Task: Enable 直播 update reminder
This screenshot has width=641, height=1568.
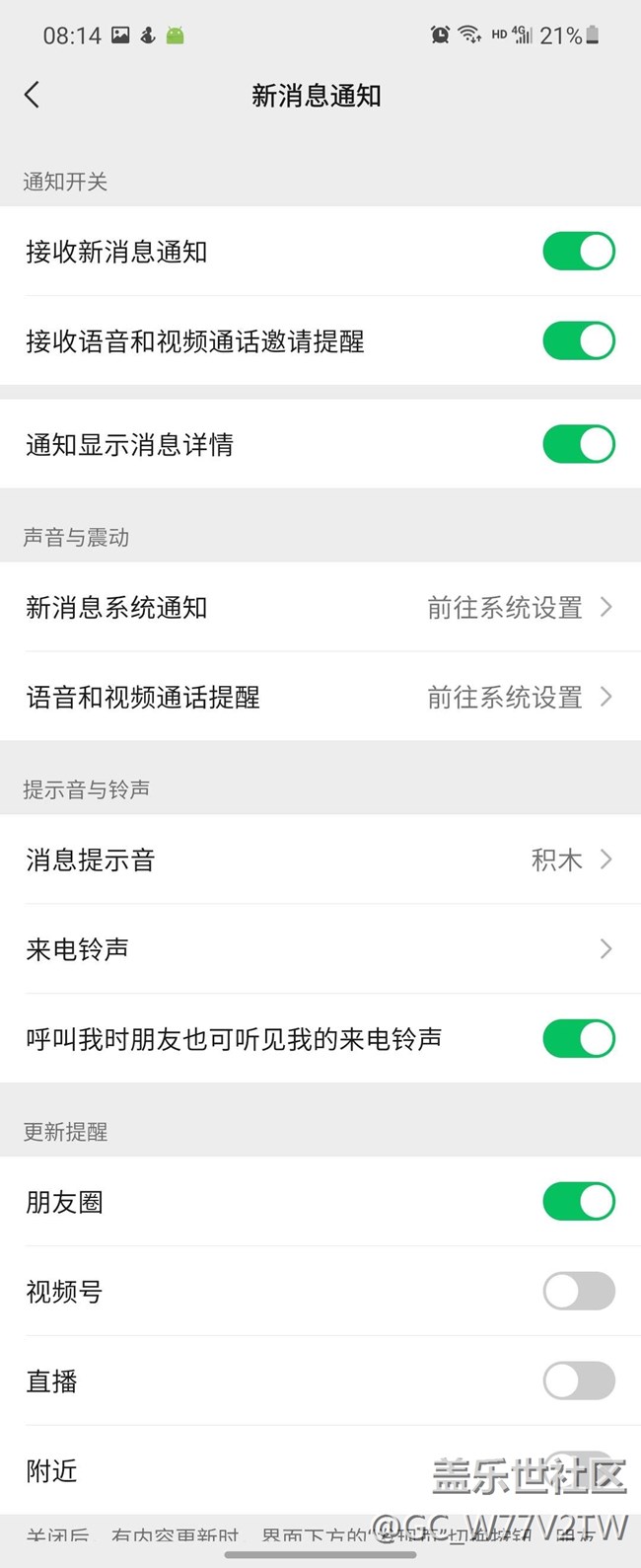Action: [578, 1381]
